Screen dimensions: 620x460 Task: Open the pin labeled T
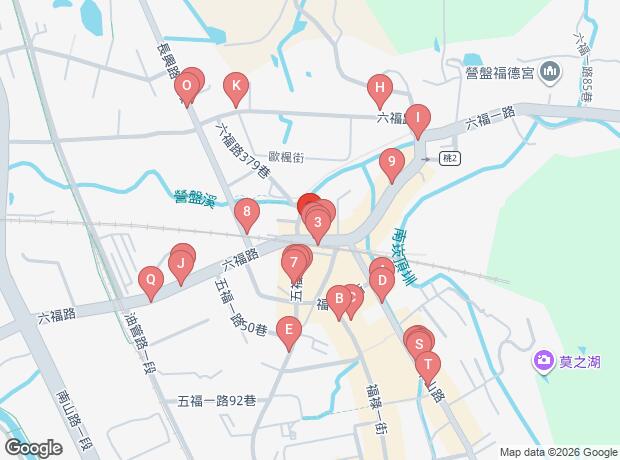428,367
